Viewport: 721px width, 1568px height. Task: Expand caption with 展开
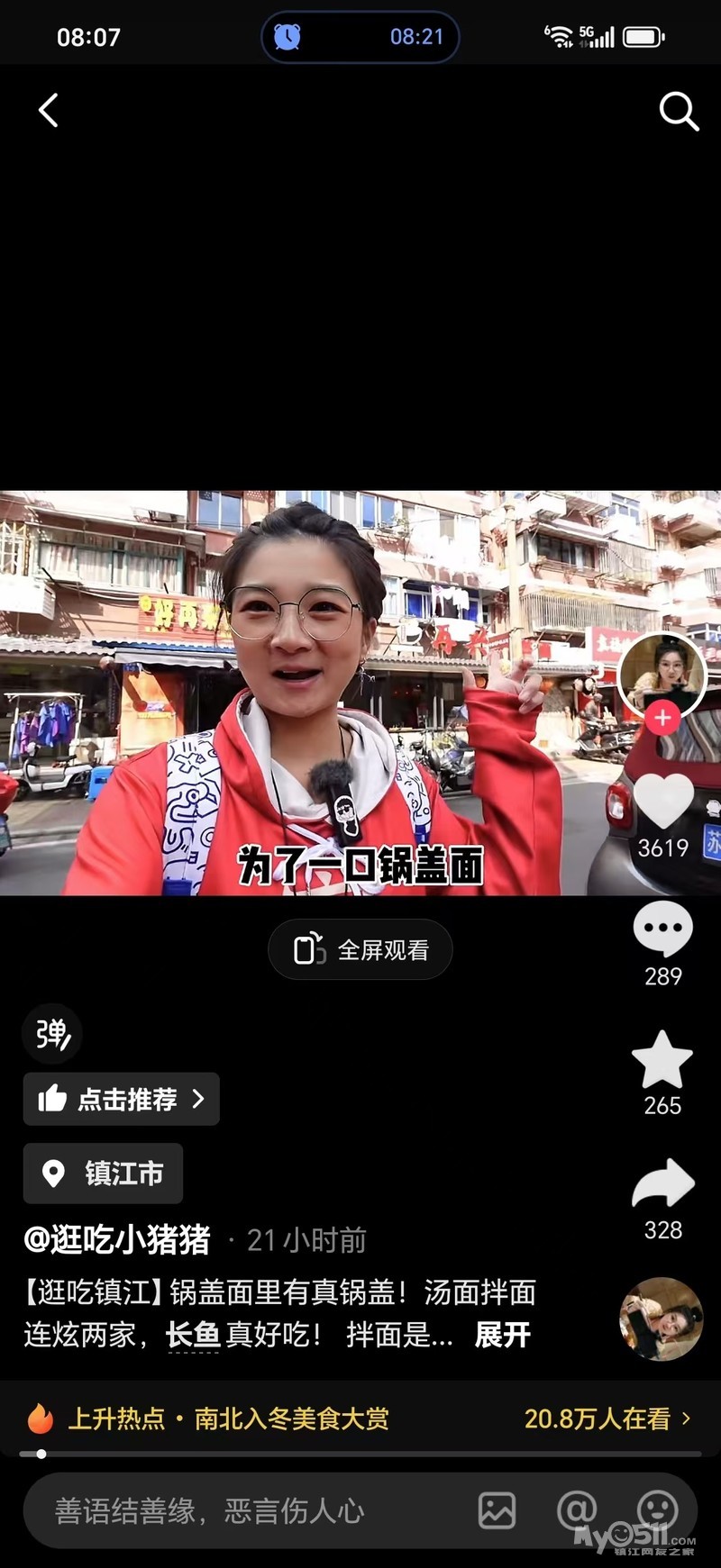(502, 1335)
